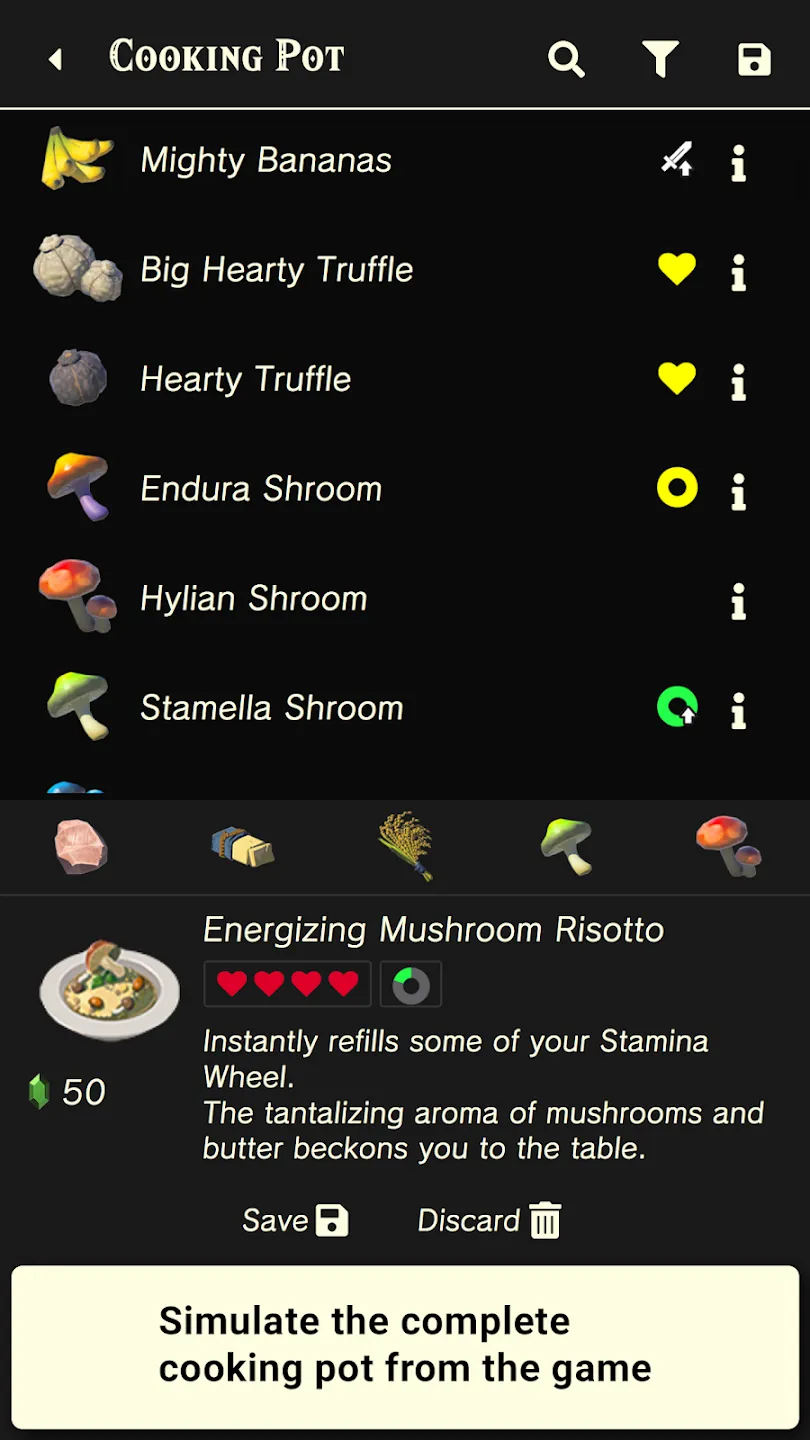Open saved recipes from the top bar

754,59
